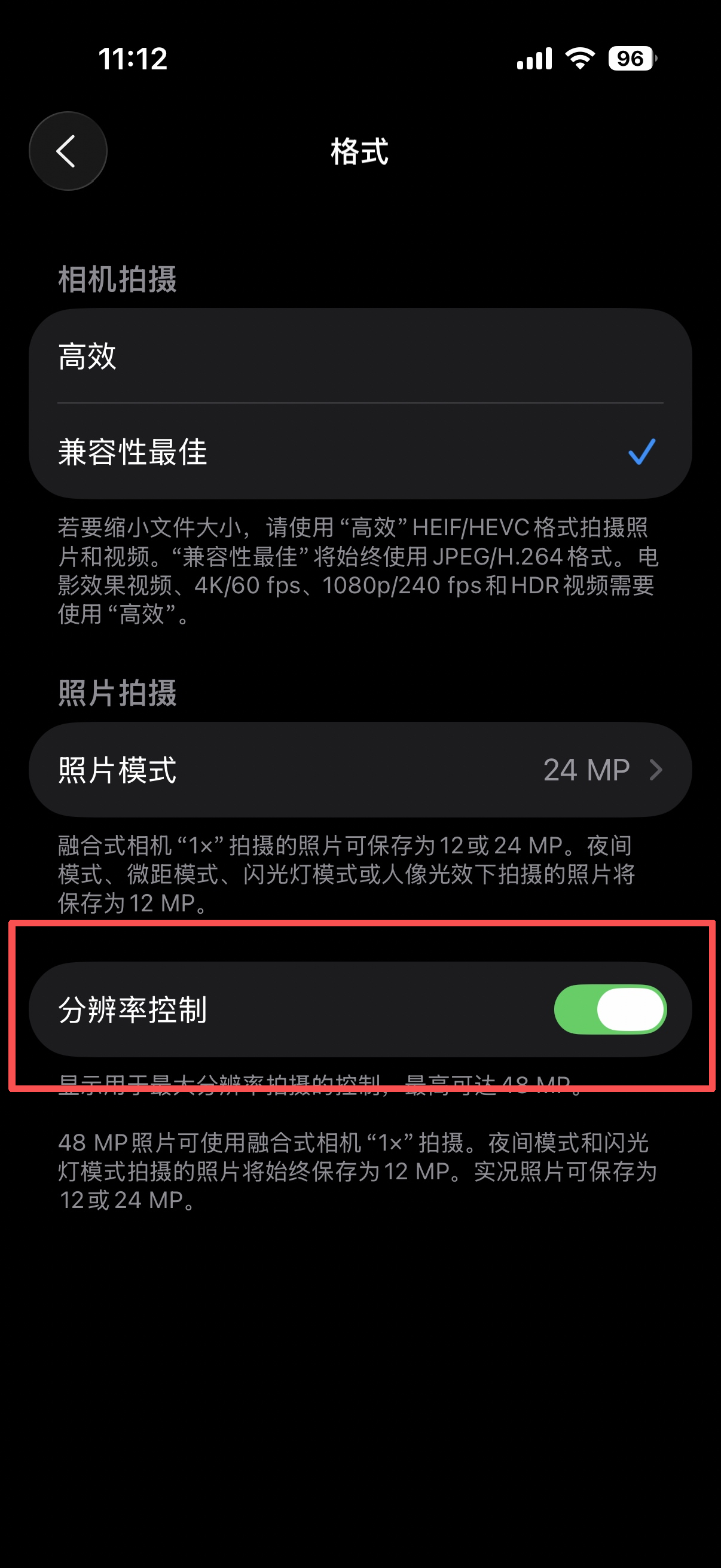
Task: Go back from the 格式 screen
Action: coord(68,151)
